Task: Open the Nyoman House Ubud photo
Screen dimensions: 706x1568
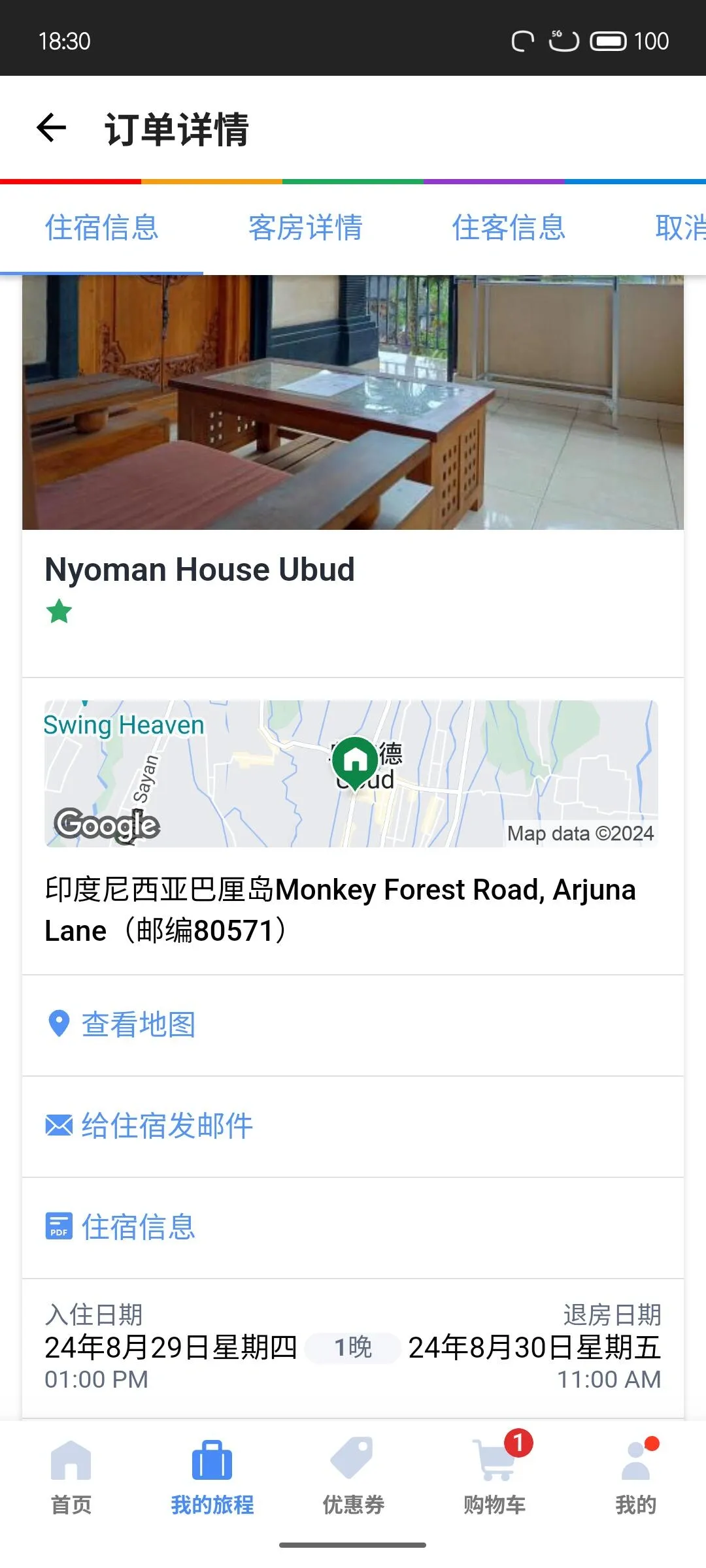Action: click(x=353, y=402)
